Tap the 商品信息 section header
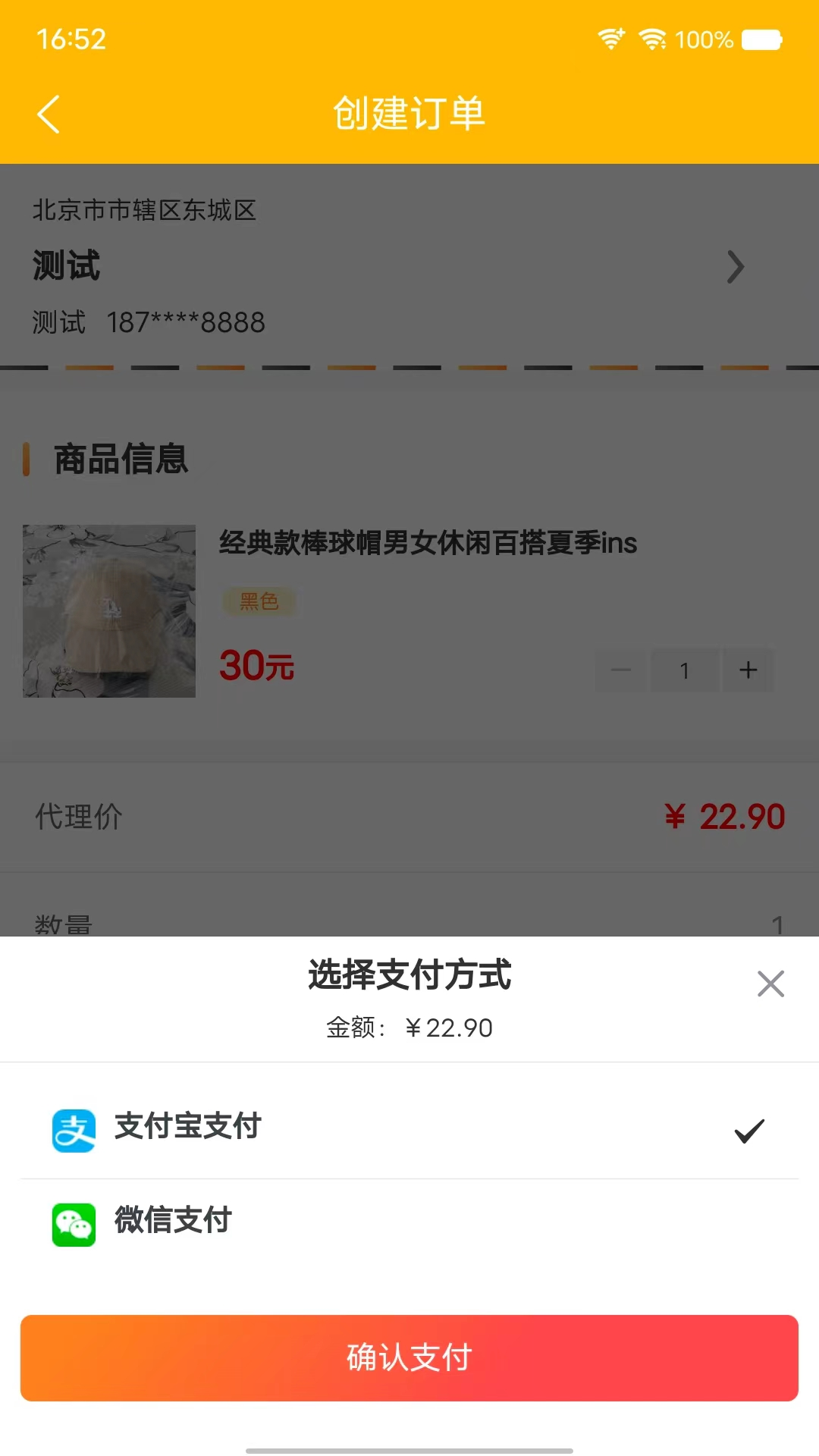The image size is (819, 1456). pyautogui.click(x=118, y=459)
